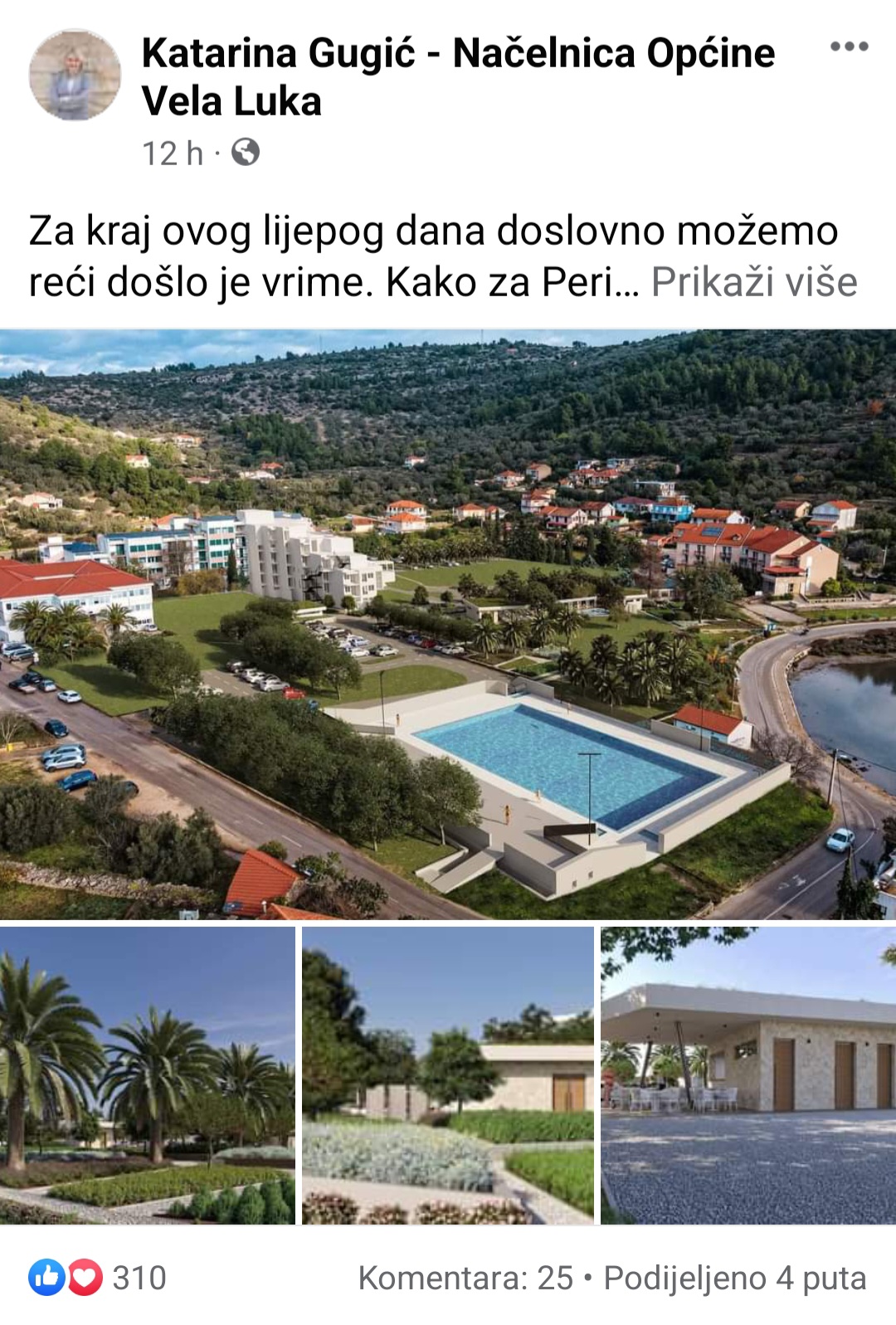
Task: Open Katarina Gugić's profile picture
Action: point(75,76)
